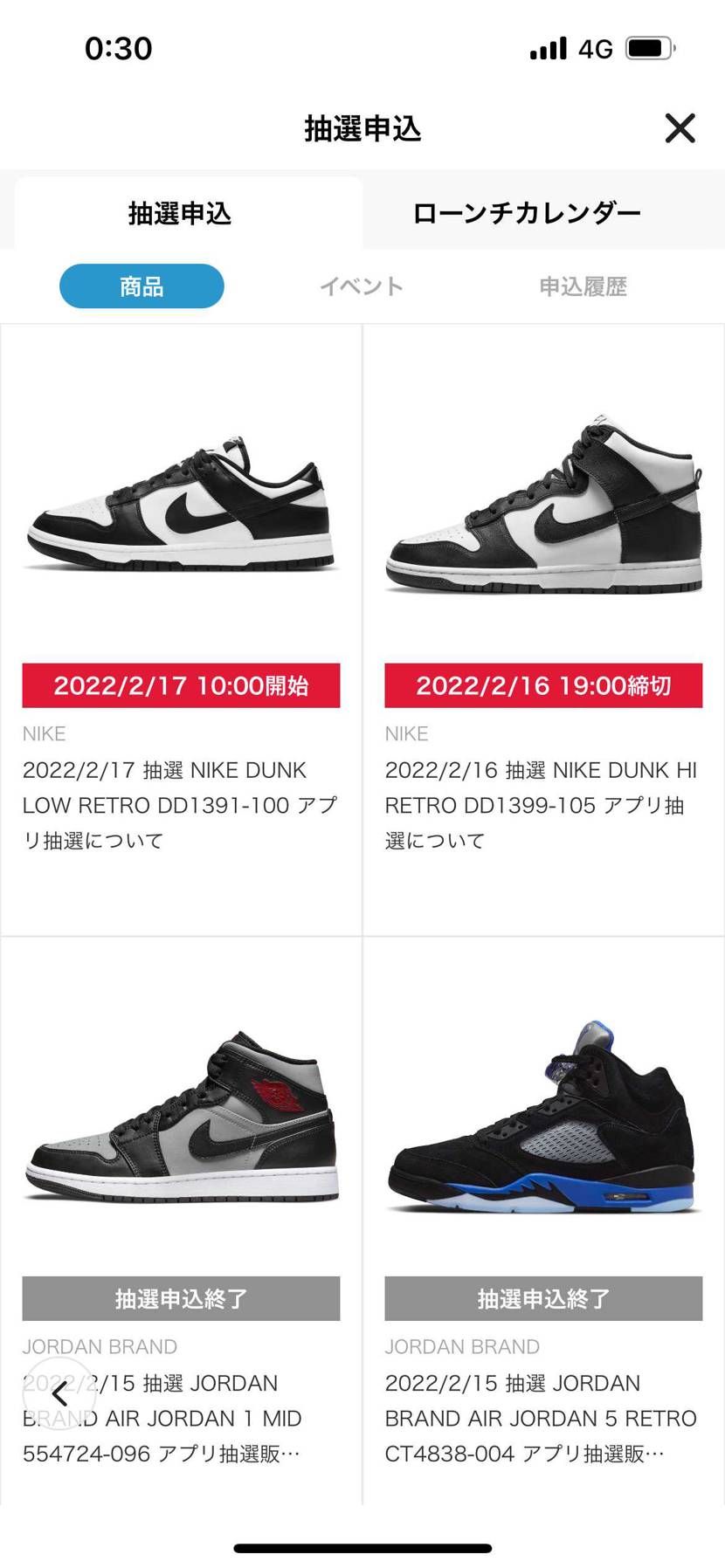The image size is (725, 1568).
Task: Open the NIKE DUNK HI RETRO DD1399-105 card
Action: point(543,629)
